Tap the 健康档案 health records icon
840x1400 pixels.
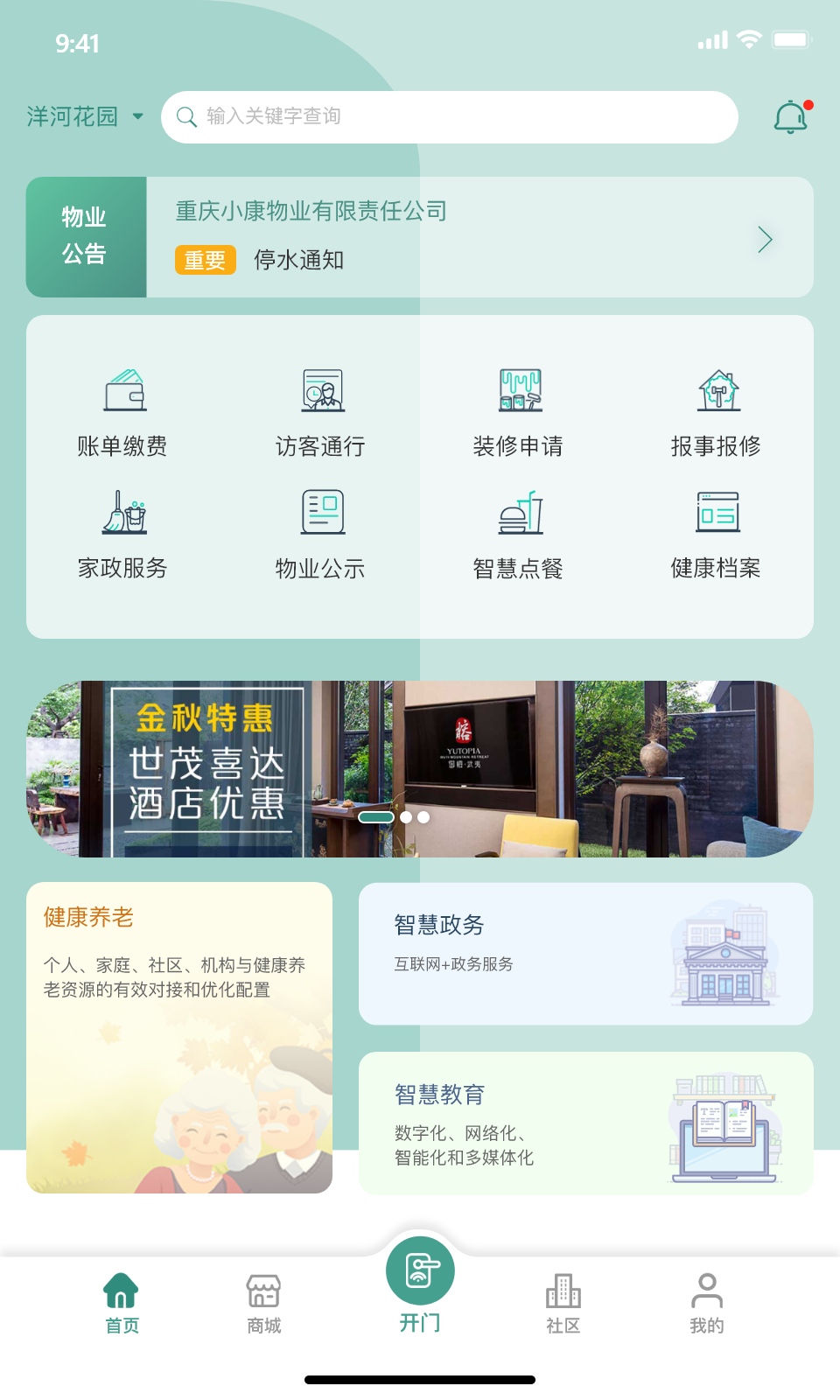pyautogui.click(x=716, y=532)
